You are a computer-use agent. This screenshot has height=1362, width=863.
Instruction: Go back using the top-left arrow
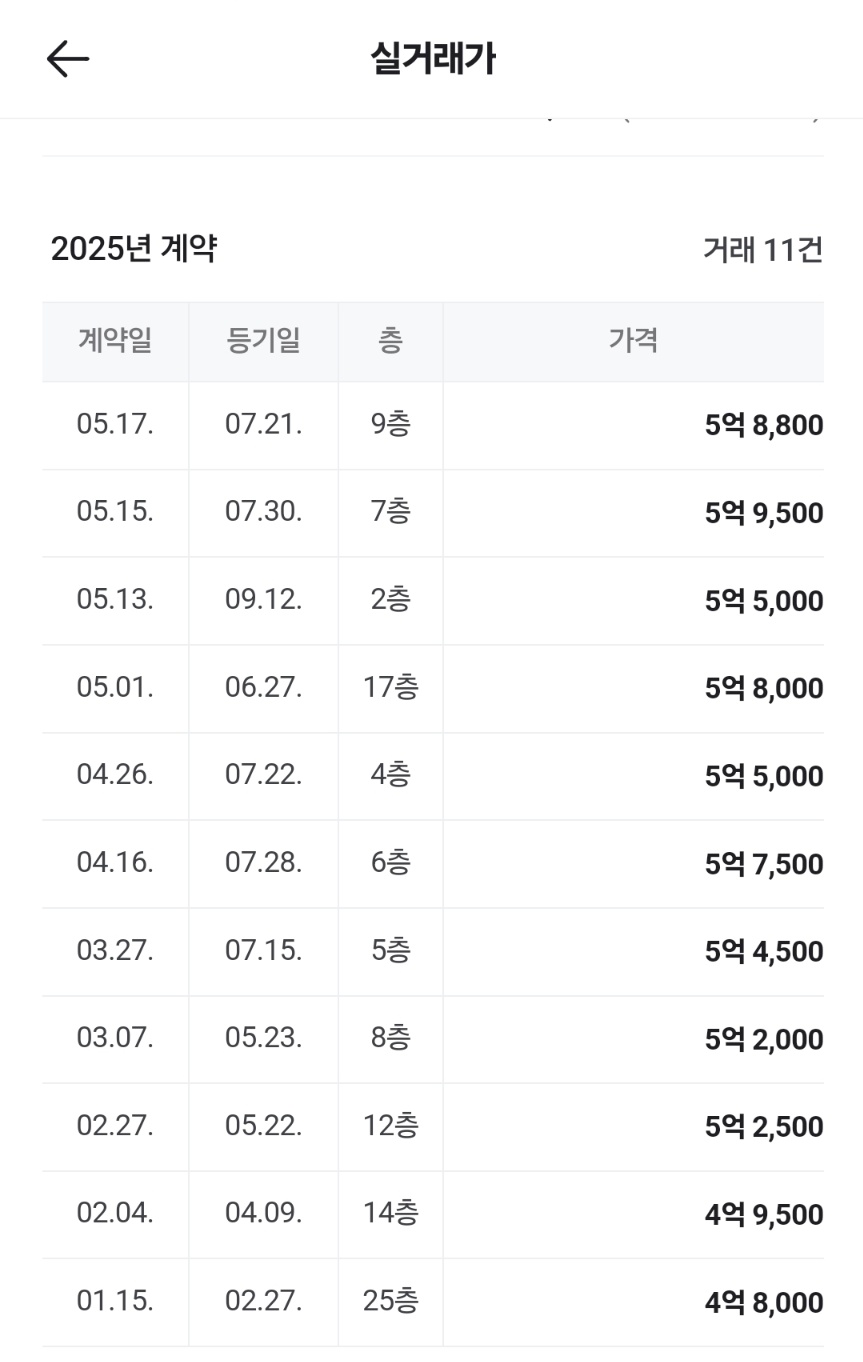tap(68, 59)
